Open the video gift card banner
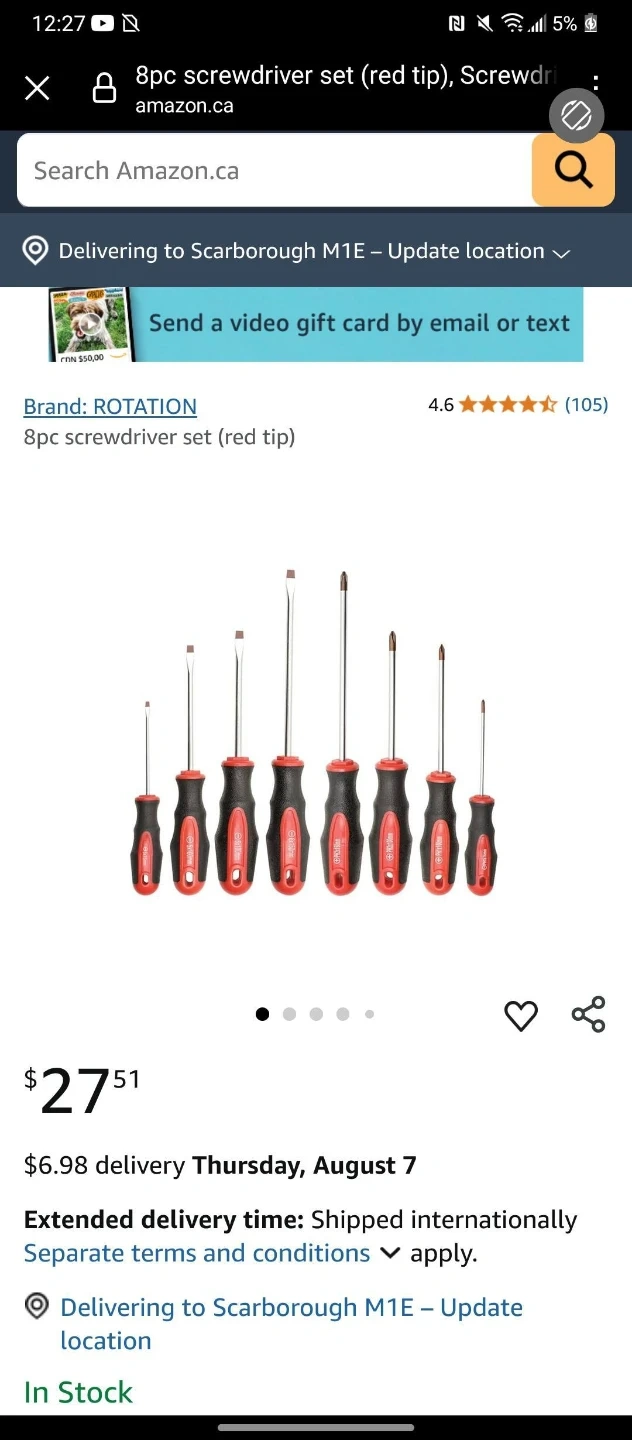 point(316,324)
